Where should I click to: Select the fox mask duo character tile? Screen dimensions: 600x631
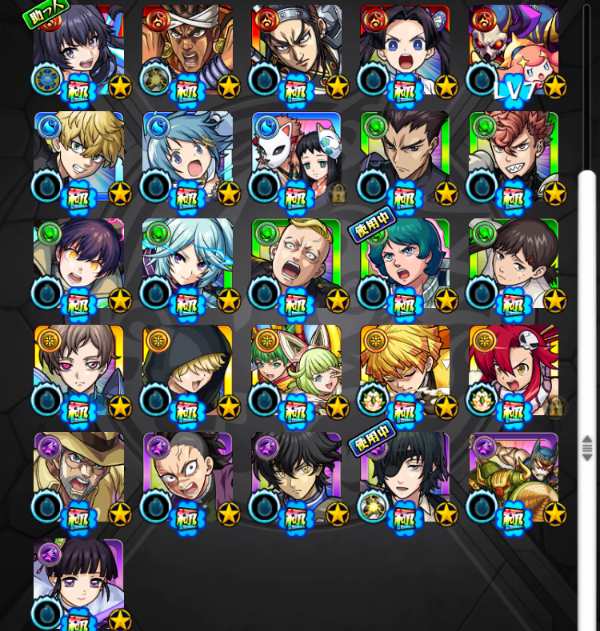coord(296,157)
